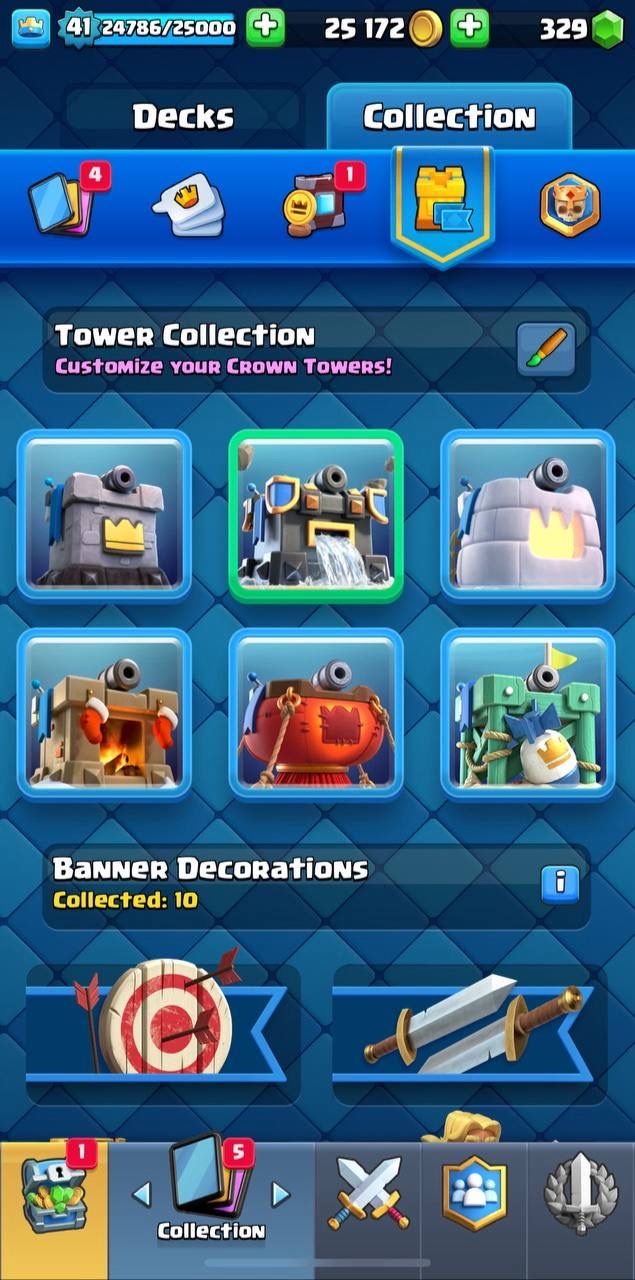Viewport: 635px width, 1280px height.
Task: Open the banners section with badge 1
Action: 316,204
